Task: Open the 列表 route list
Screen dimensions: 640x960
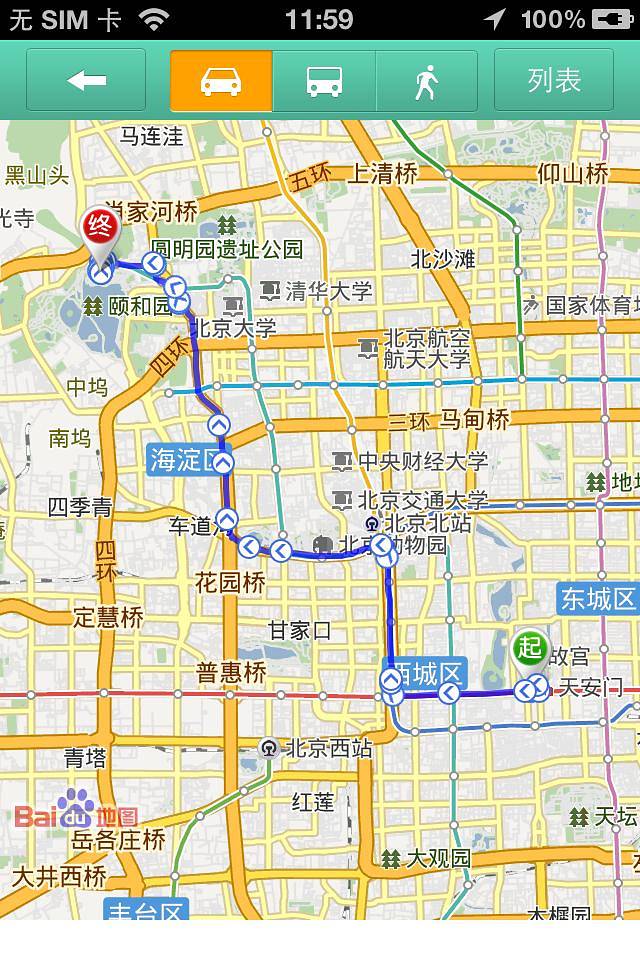Action: 554,81
